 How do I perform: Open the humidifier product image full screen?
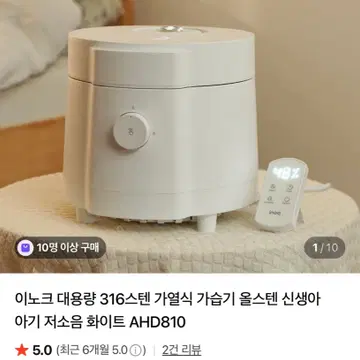click(180, 137)
